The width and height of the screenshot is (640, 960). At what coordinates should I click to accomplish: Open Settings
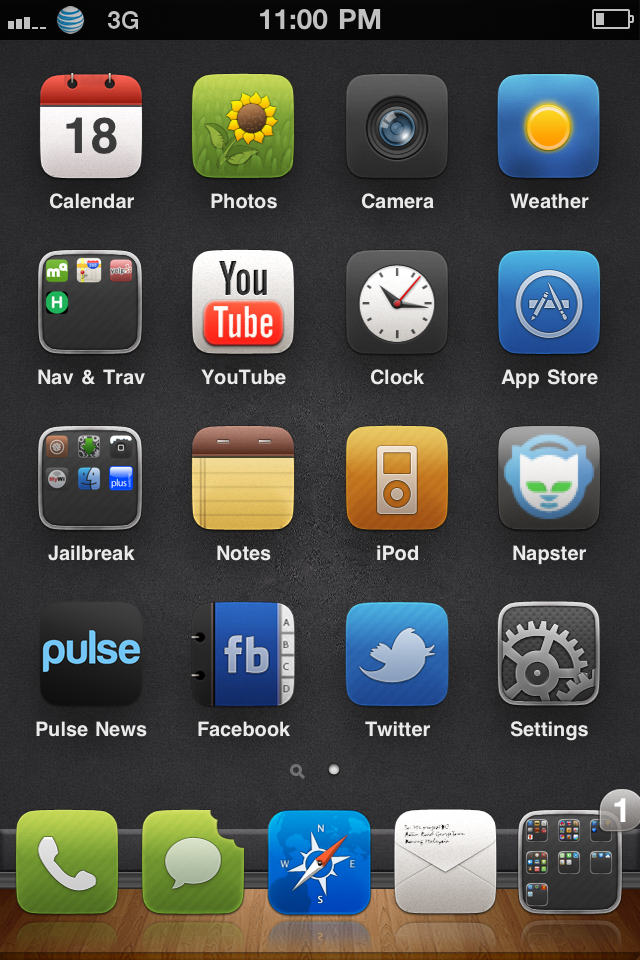[549, 655]
